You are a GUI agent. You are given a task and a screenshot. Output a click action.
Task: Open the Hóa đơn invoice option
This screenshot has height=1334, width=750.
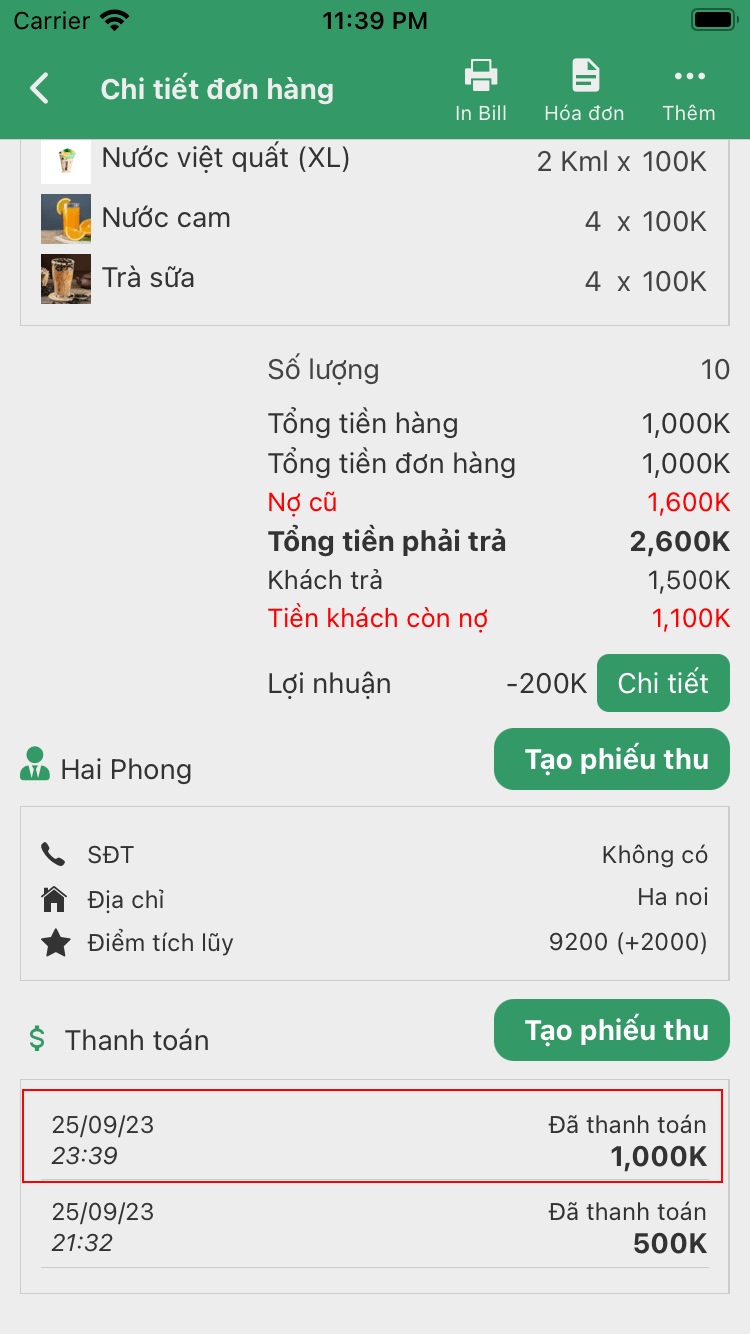pyautogui.click(x=584, y=91)
